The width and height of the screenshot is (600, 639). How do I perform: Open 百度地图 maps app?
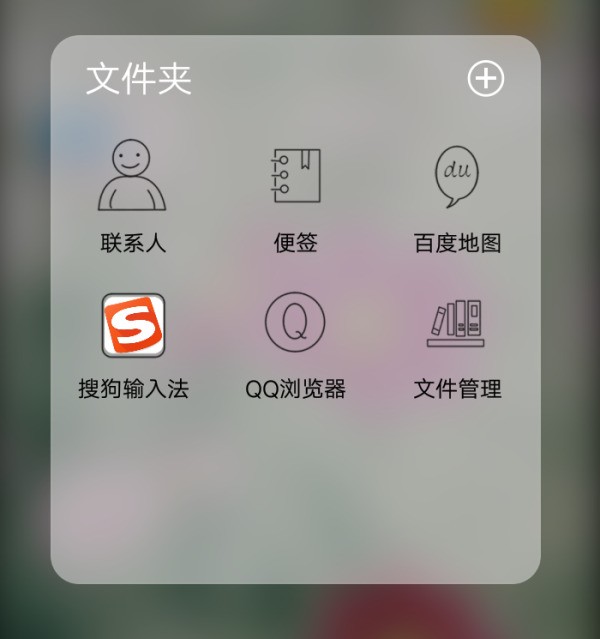click(x=456, y=176)
